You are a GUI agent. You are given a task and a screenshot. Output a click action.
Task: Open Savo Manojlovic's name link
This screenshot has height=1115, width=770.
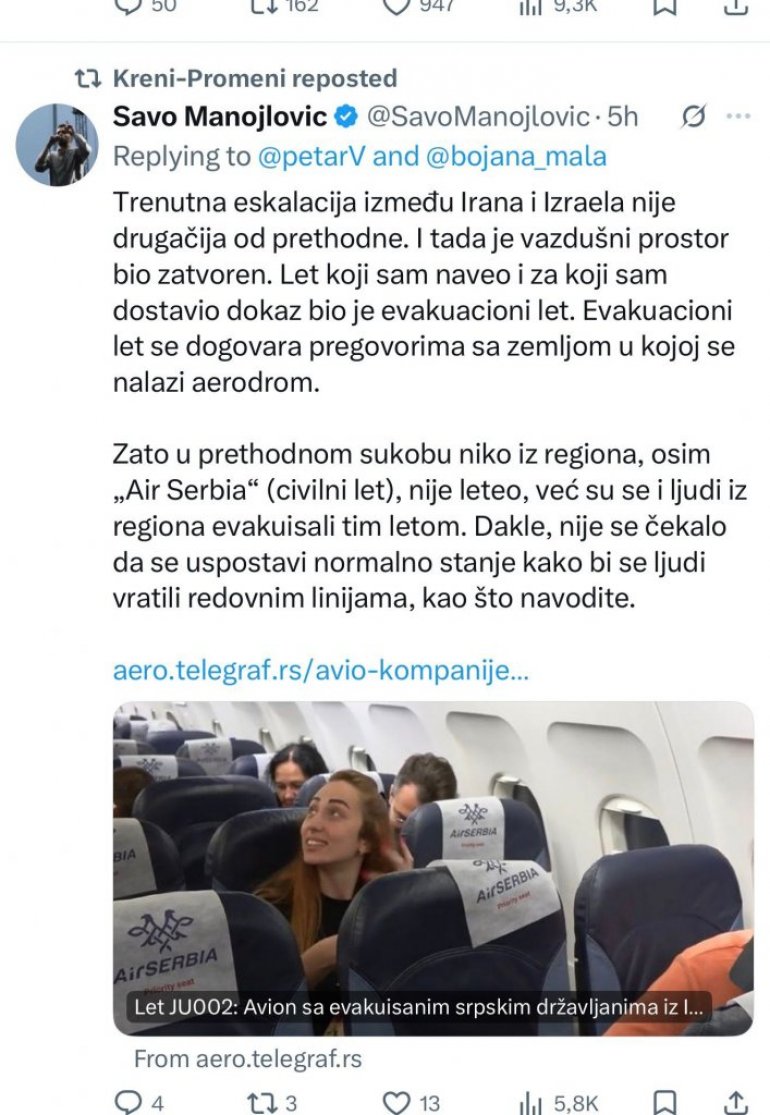(x=220, y=117)
